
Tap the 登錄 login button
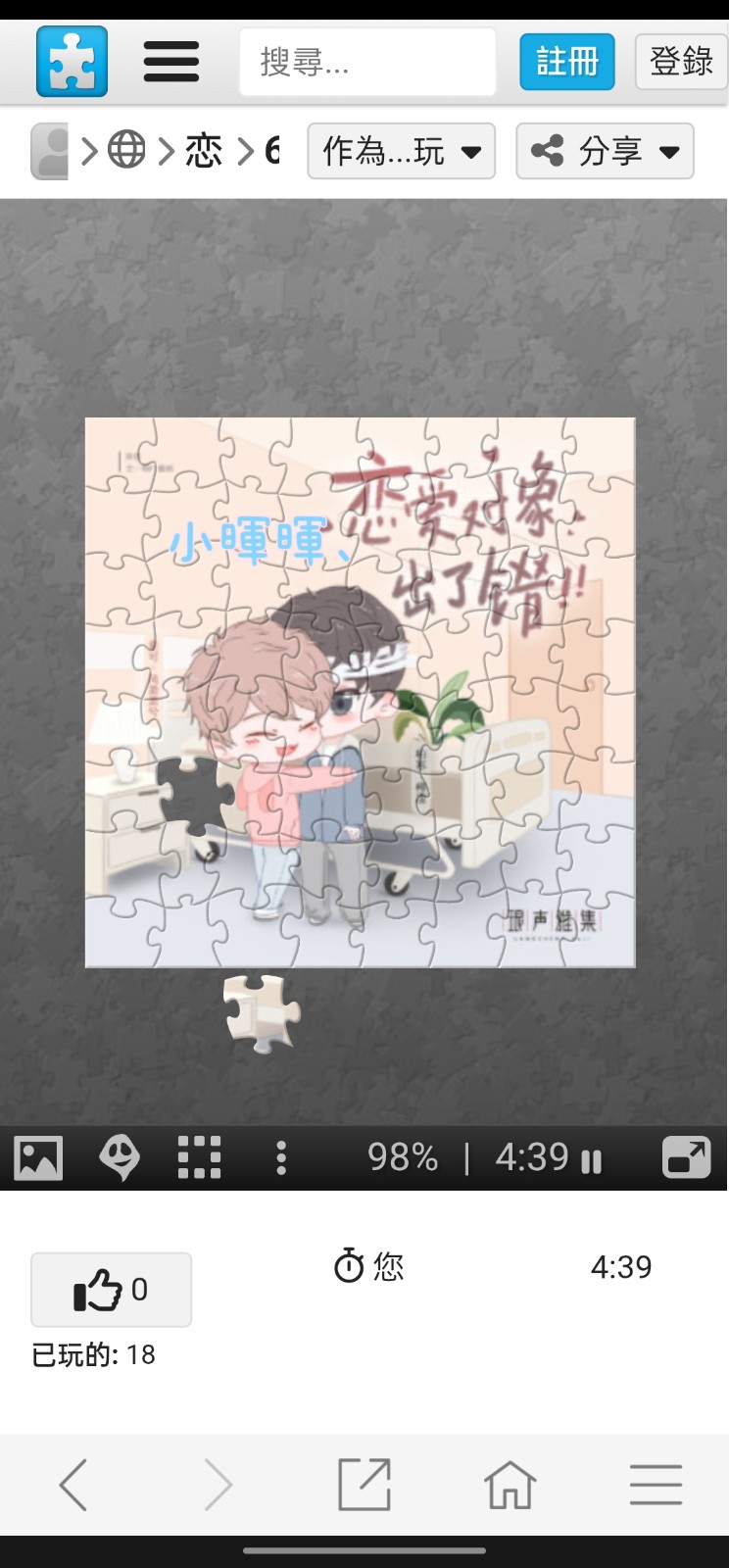pos(681,62)
